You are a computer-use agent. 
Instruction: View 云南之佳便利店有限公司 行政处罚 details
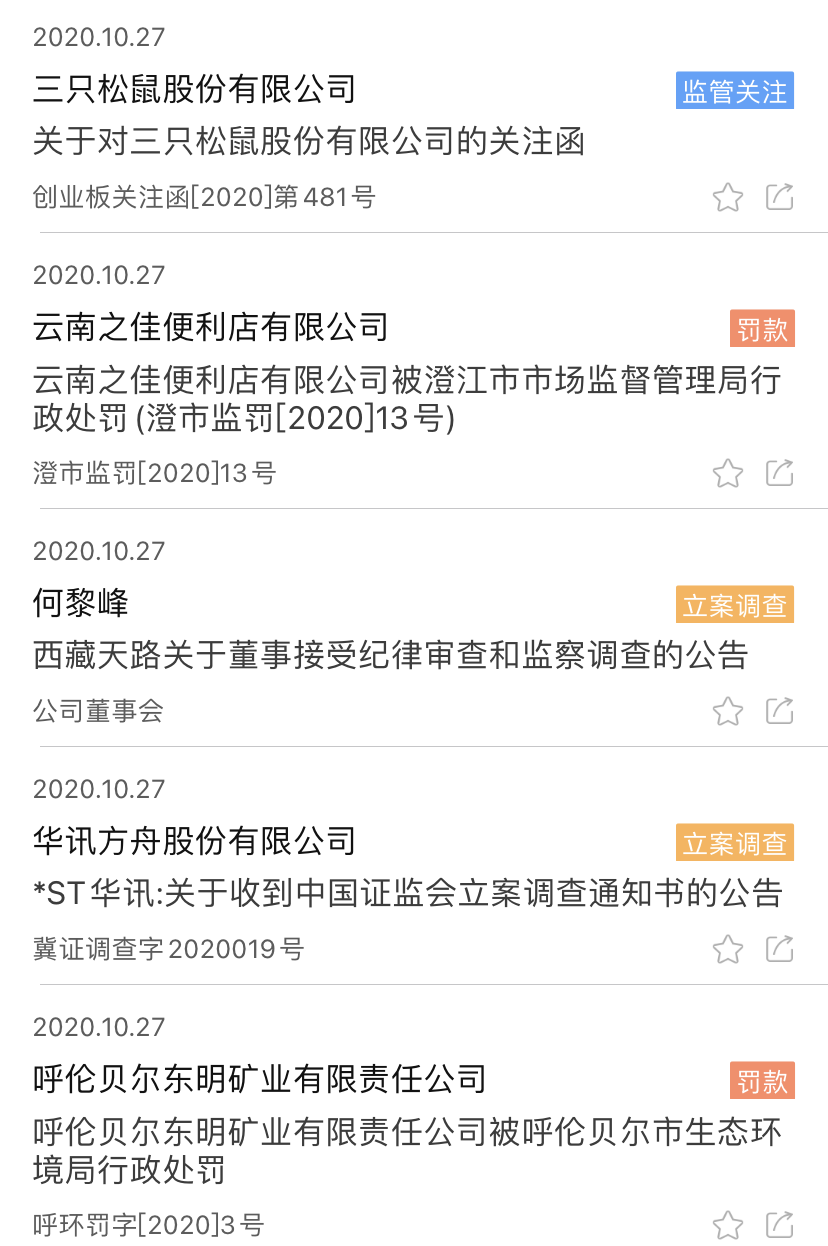406,398
